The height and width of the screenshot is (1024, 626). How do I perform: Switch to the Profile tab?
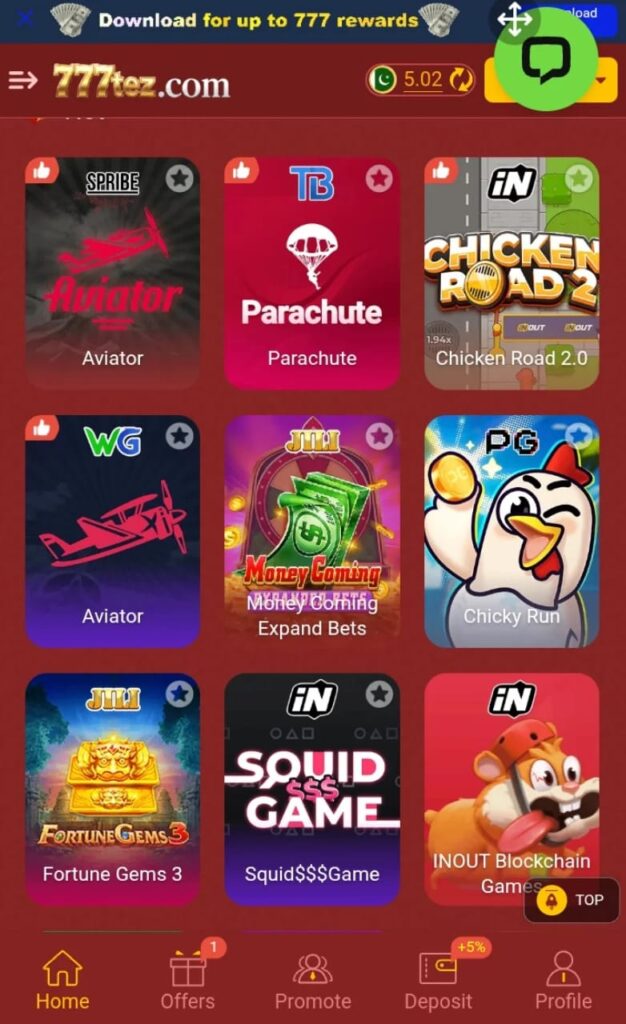563,981
